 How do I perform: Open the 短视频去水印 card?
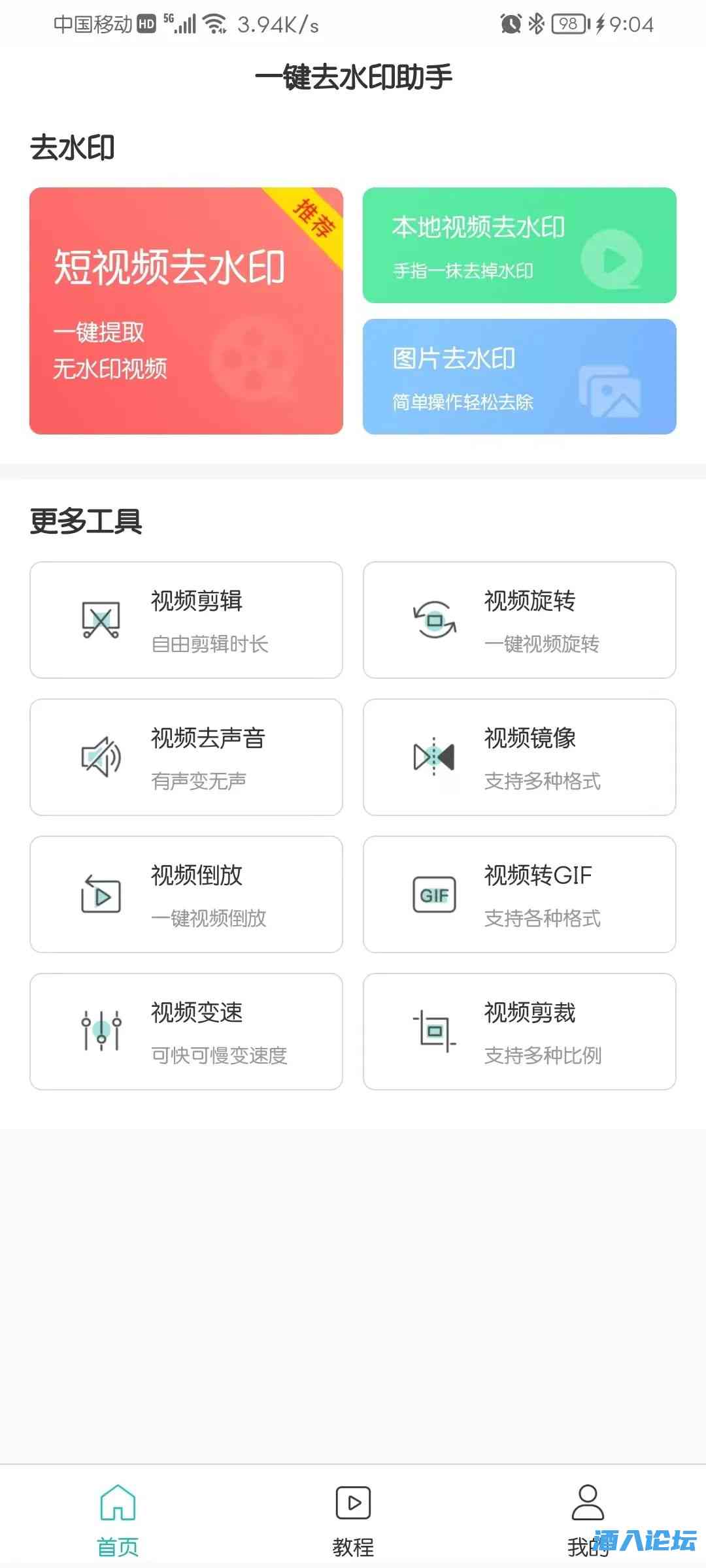click(x=186, y=311)
